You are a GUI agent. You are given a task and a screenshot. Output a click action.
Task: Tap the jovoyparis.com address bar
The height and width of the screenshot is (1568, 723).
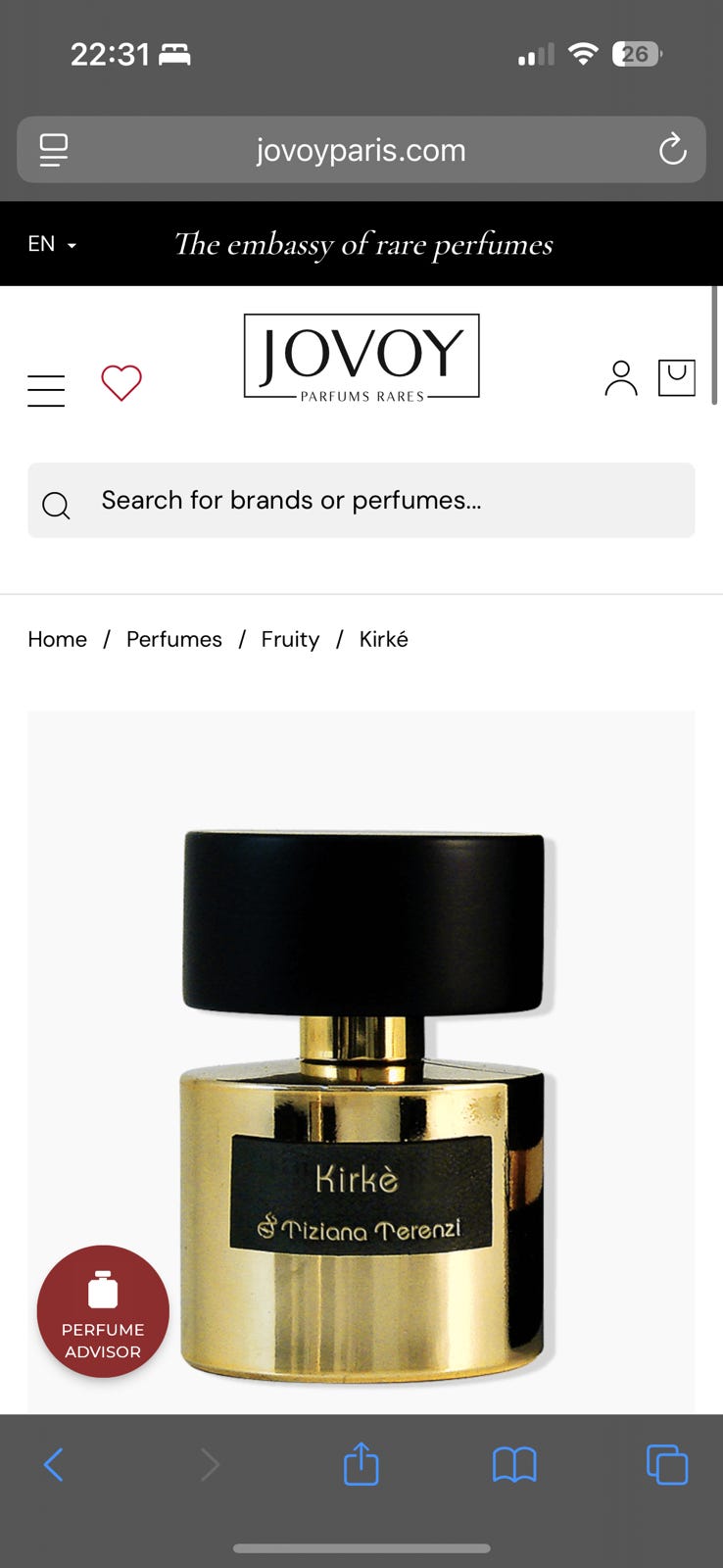pyautogui.click(x=361, y=150)
